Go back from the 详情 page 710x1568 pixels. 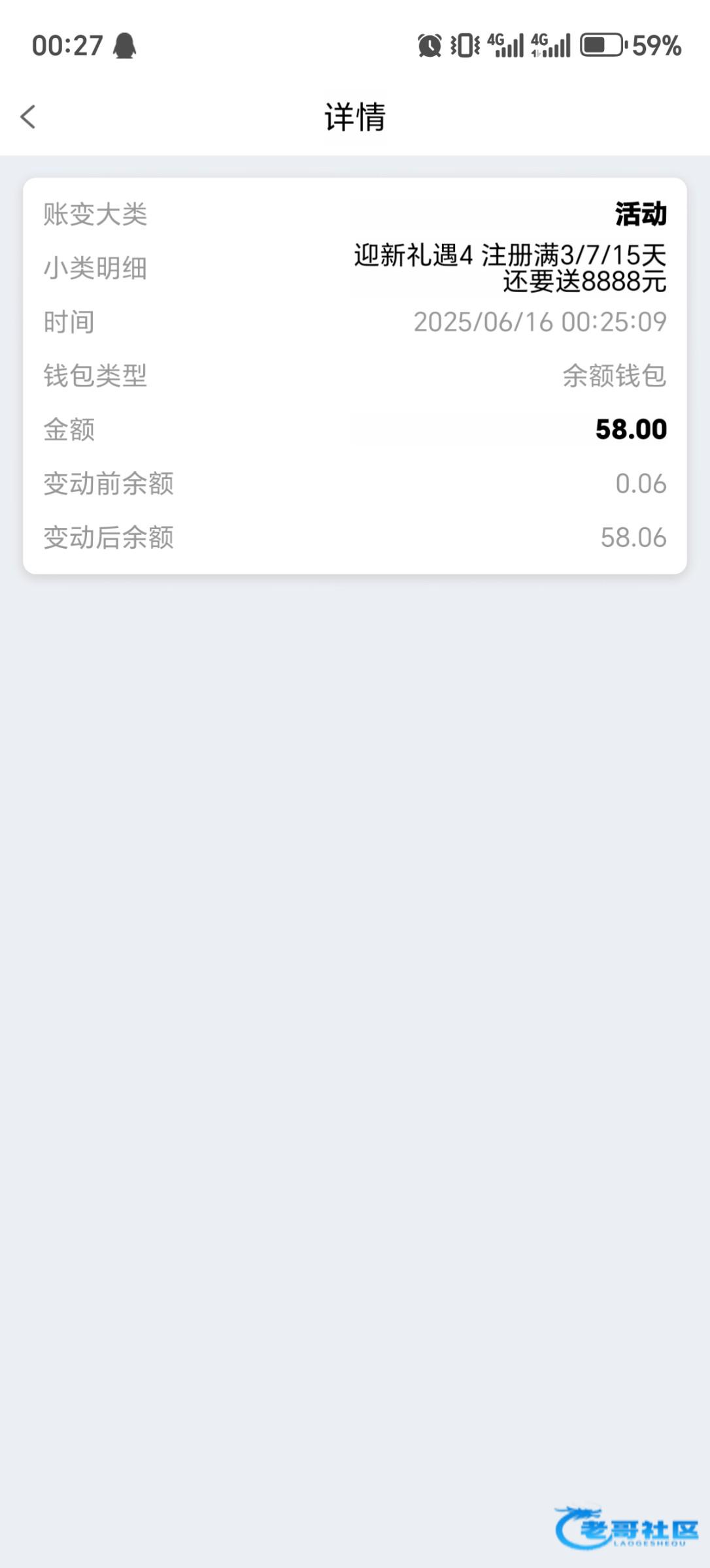(28, 117)
